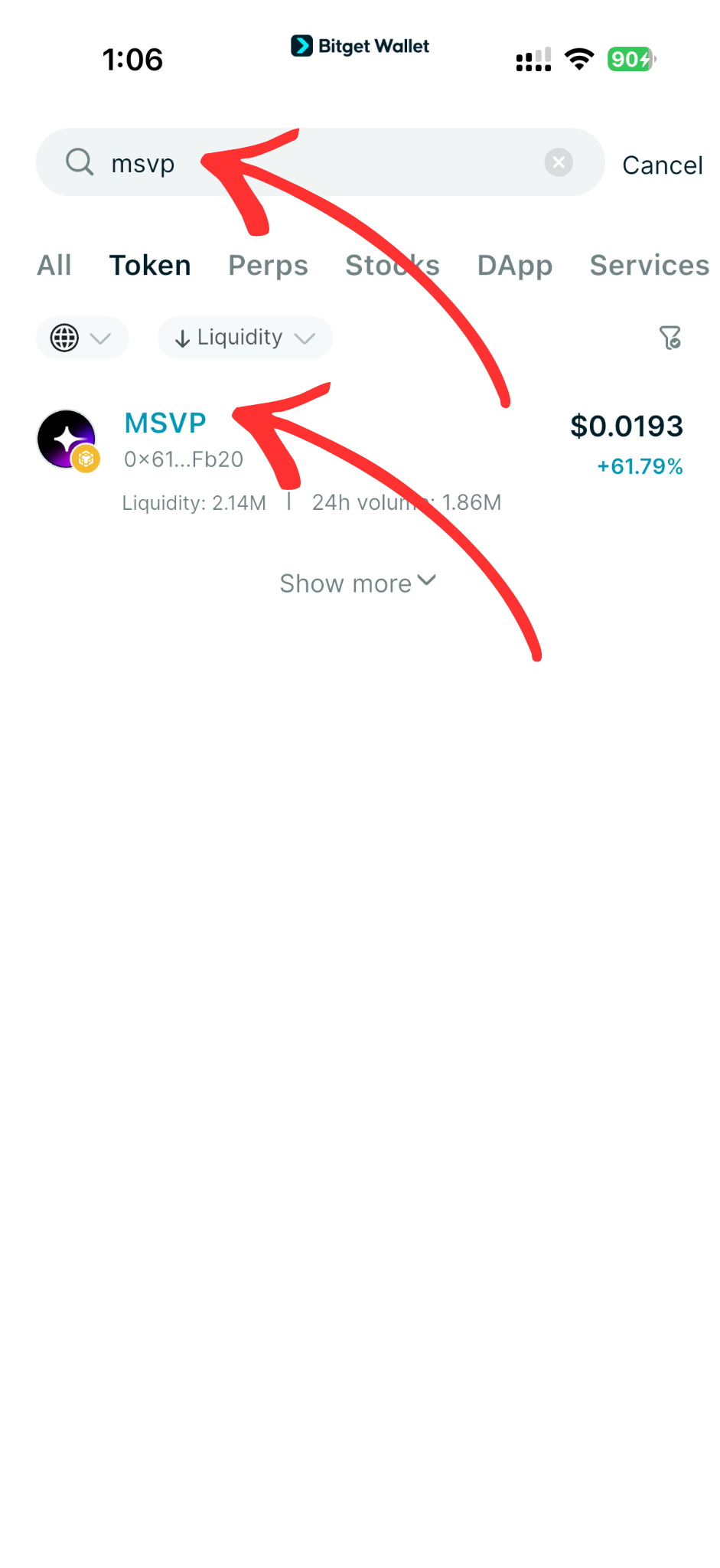
Task: Expand results with Show more
Action: (x=357, y=583)
